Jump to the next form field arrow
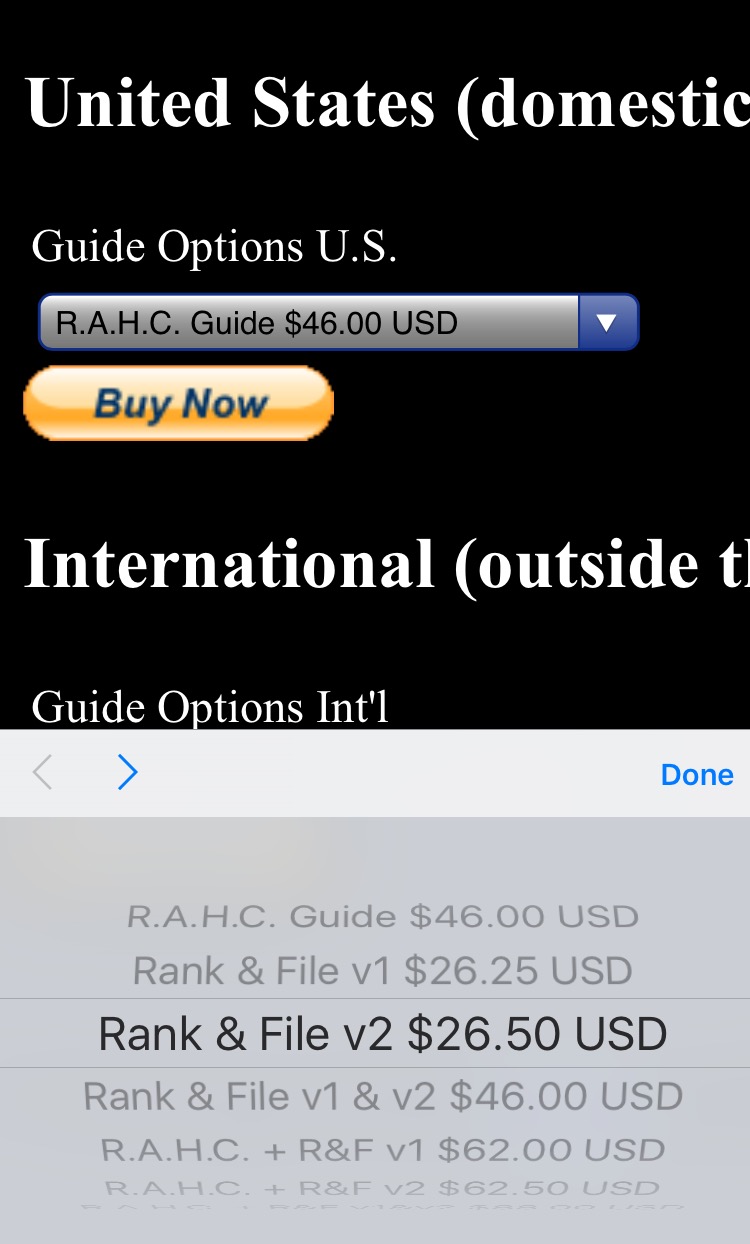 coord(127,773)
